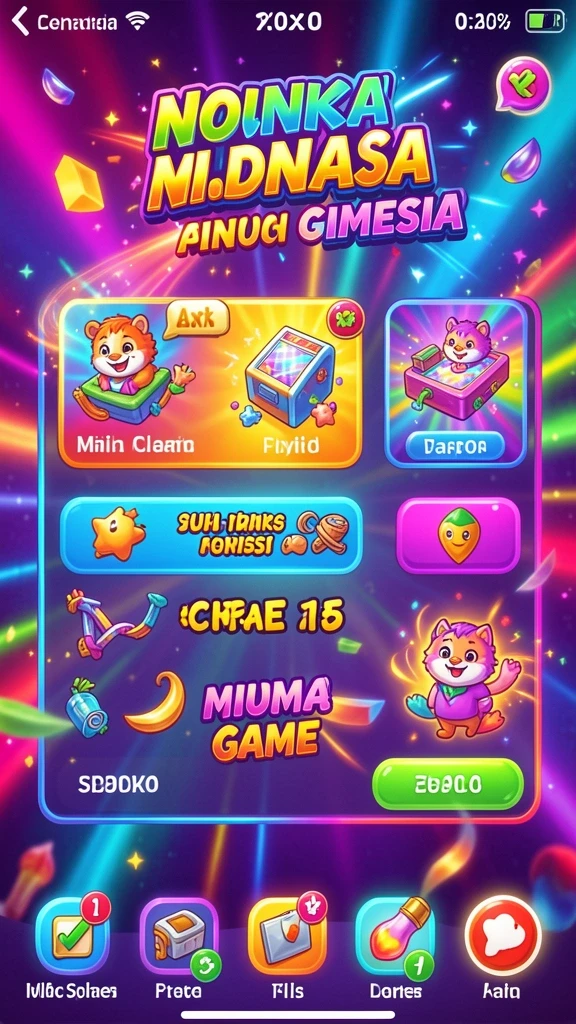This screenshot has width=576, height=1024.
Task: Hit the green button in the panel
Action: [x=447, y=784]
